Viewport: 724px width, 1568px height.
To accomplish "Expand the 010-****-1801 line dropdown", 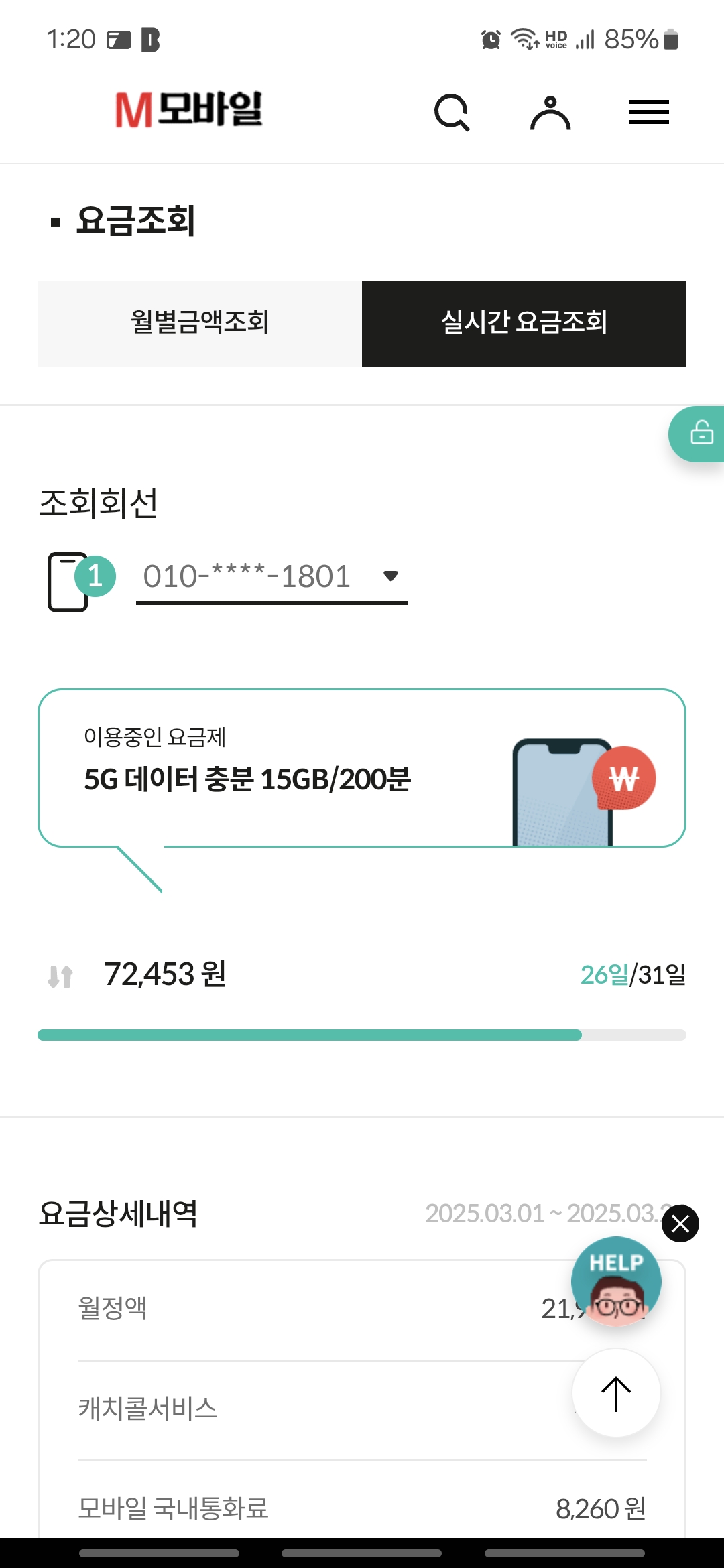I will pyautogui.click(x=272, y=577).
